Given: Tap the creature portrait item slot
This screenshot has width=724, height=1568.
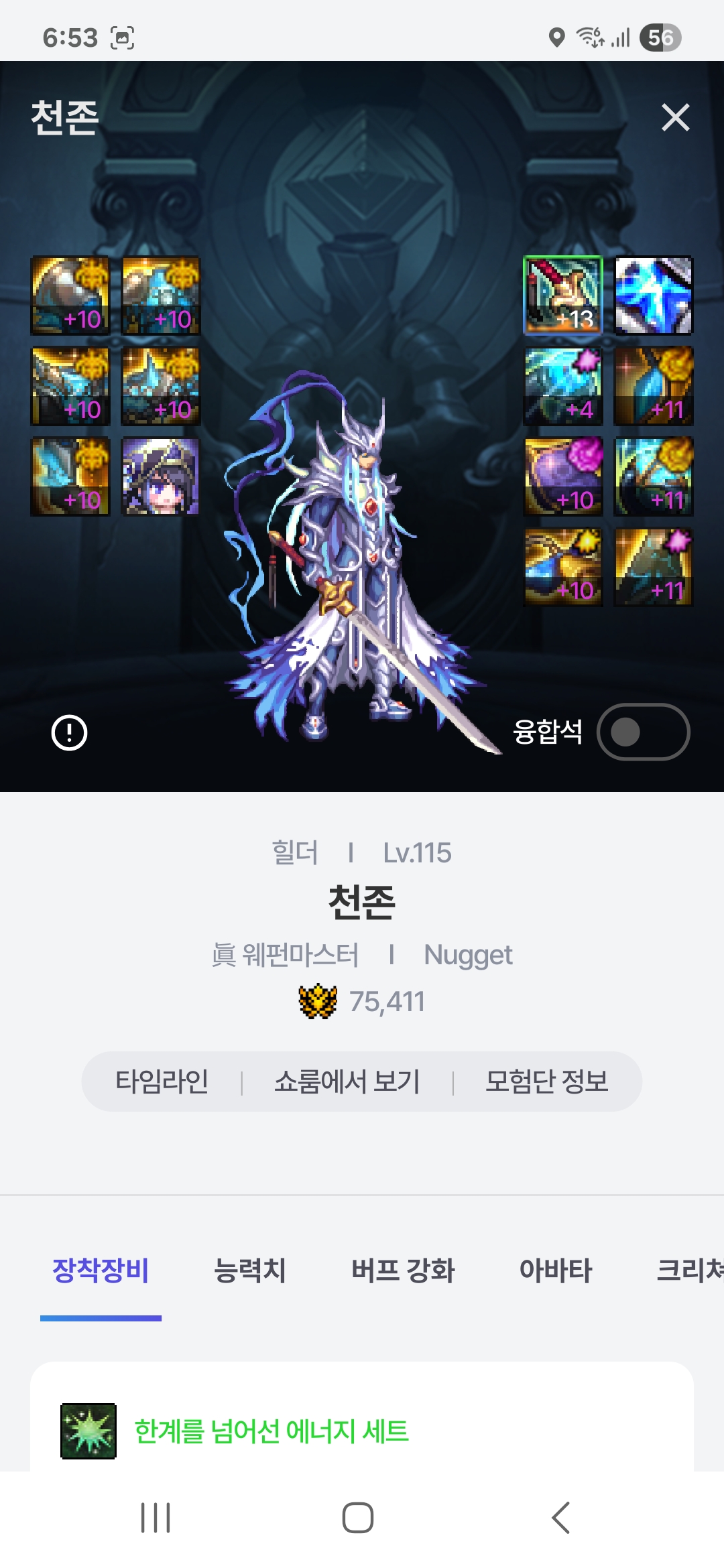Looking at the screenshot, I should 160,476.
